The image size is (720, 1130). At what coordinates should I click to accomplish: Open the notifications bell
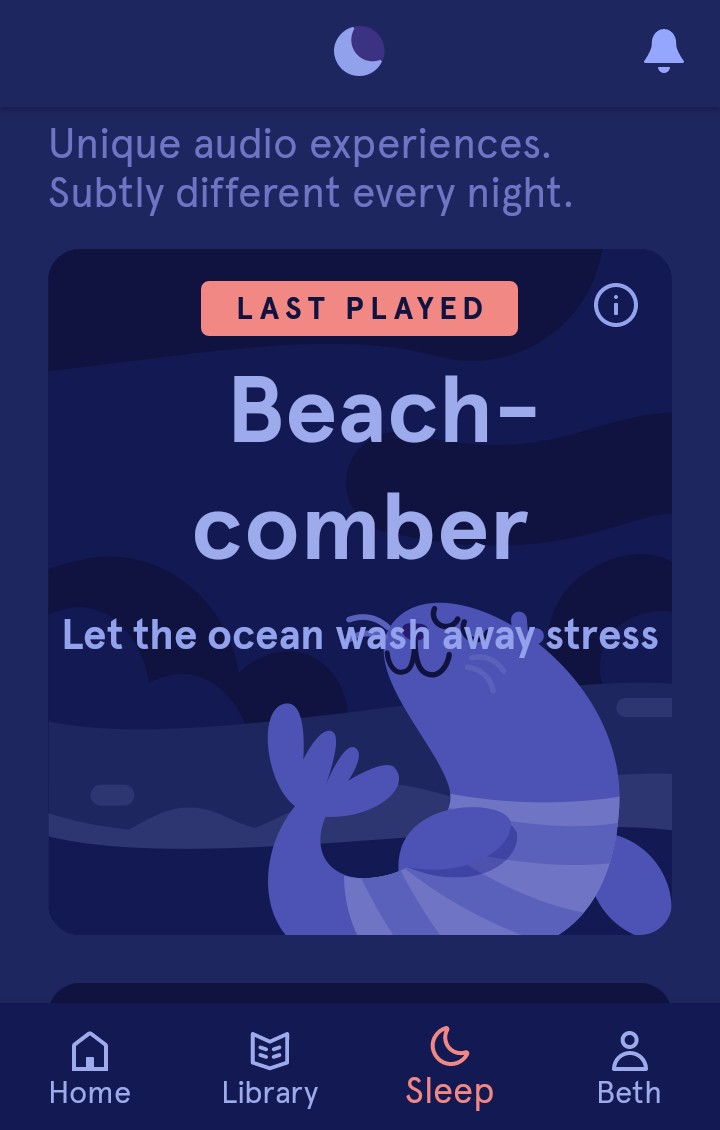(663, 50)
